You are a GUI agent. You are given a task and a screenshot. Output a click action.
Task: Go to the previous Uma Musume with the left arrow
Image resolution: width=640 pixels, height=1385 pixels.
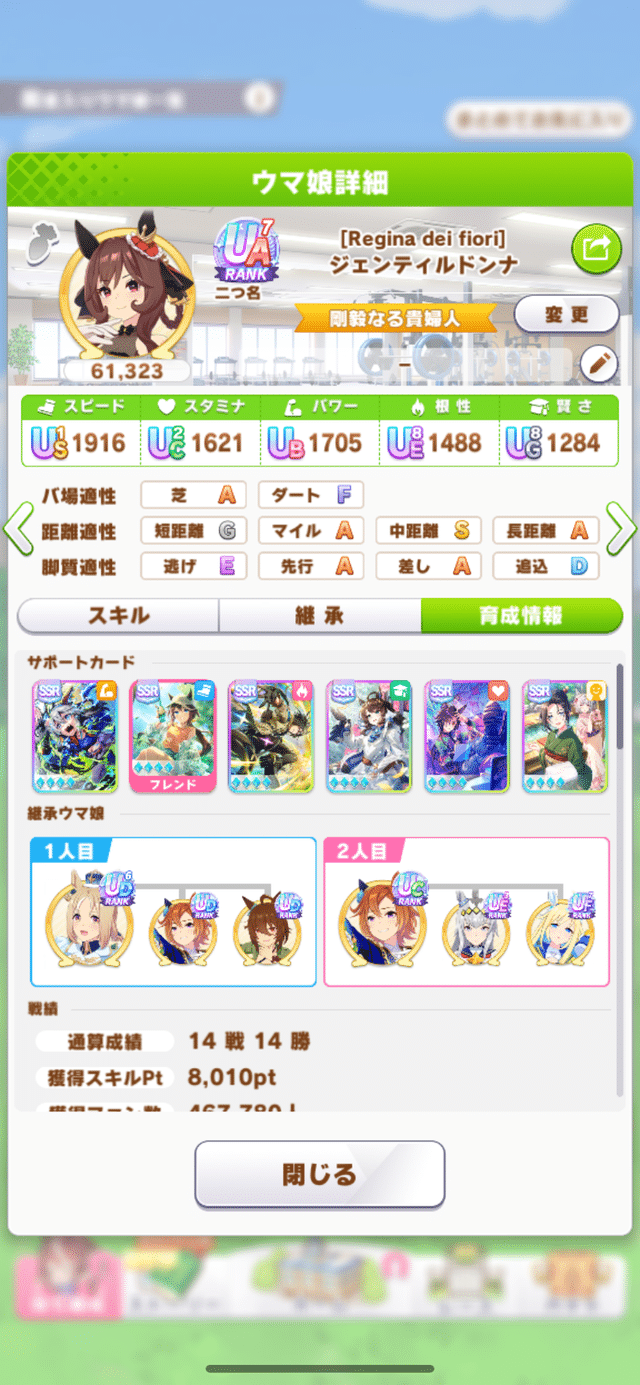(x=17, y=530)
